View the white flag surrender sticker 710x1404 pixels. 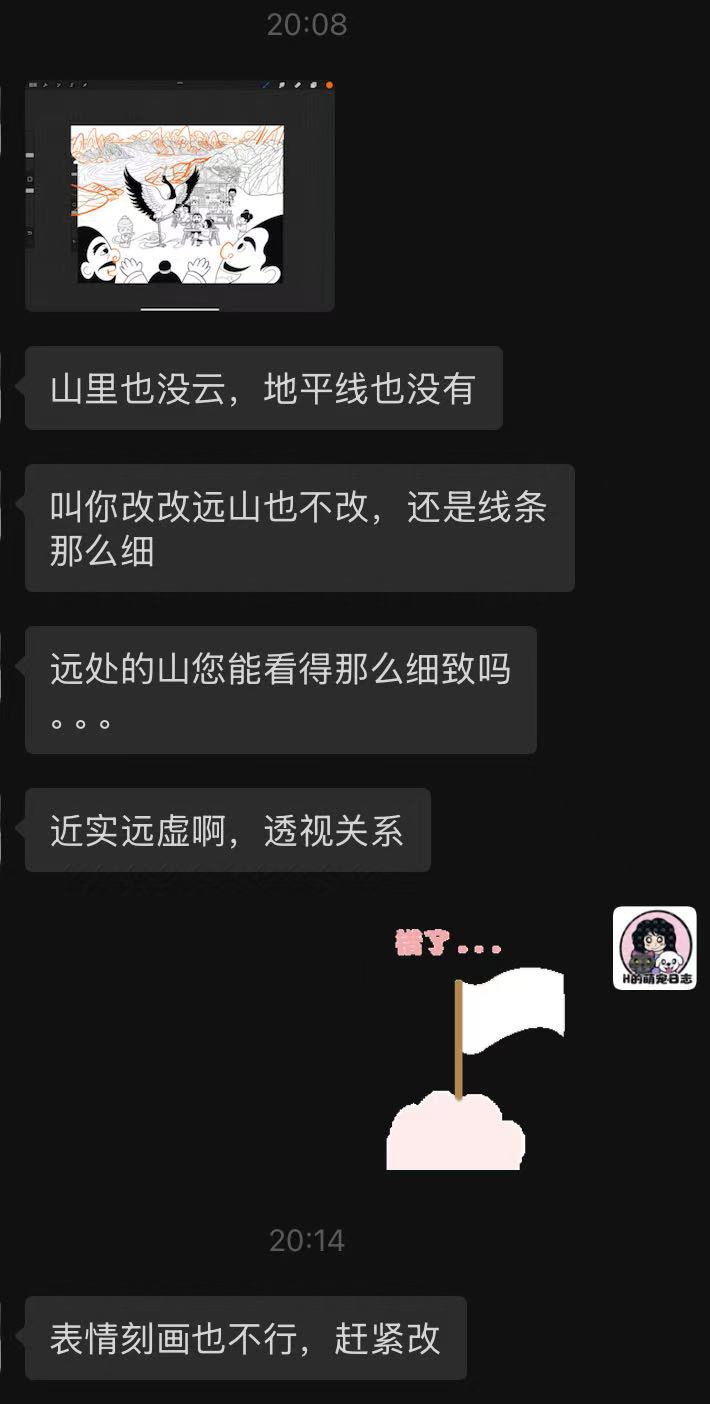coord(476,1049)
